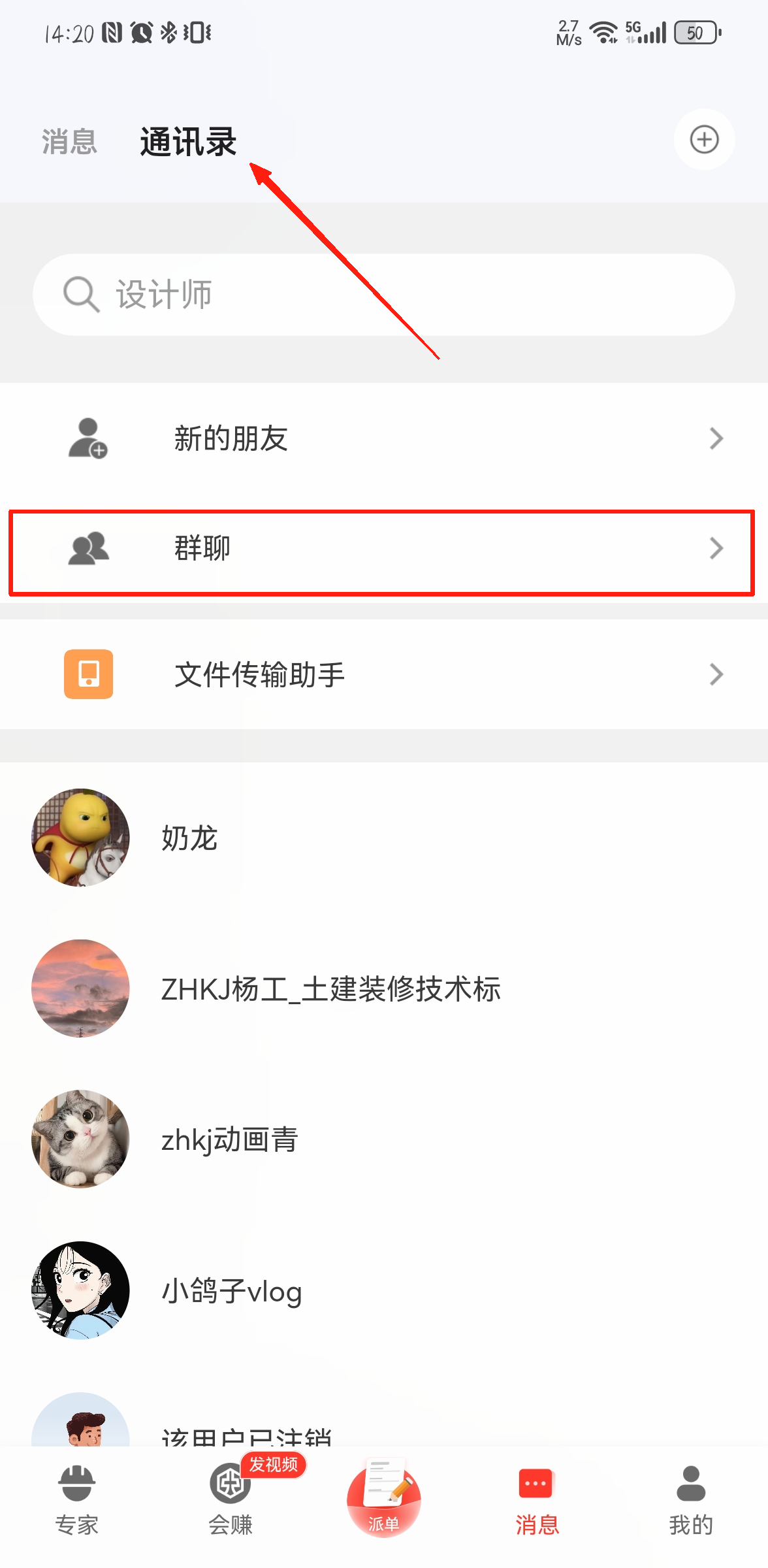Tap the 设计师 search box
768x1568 pixels.
[x=384, y=295]
